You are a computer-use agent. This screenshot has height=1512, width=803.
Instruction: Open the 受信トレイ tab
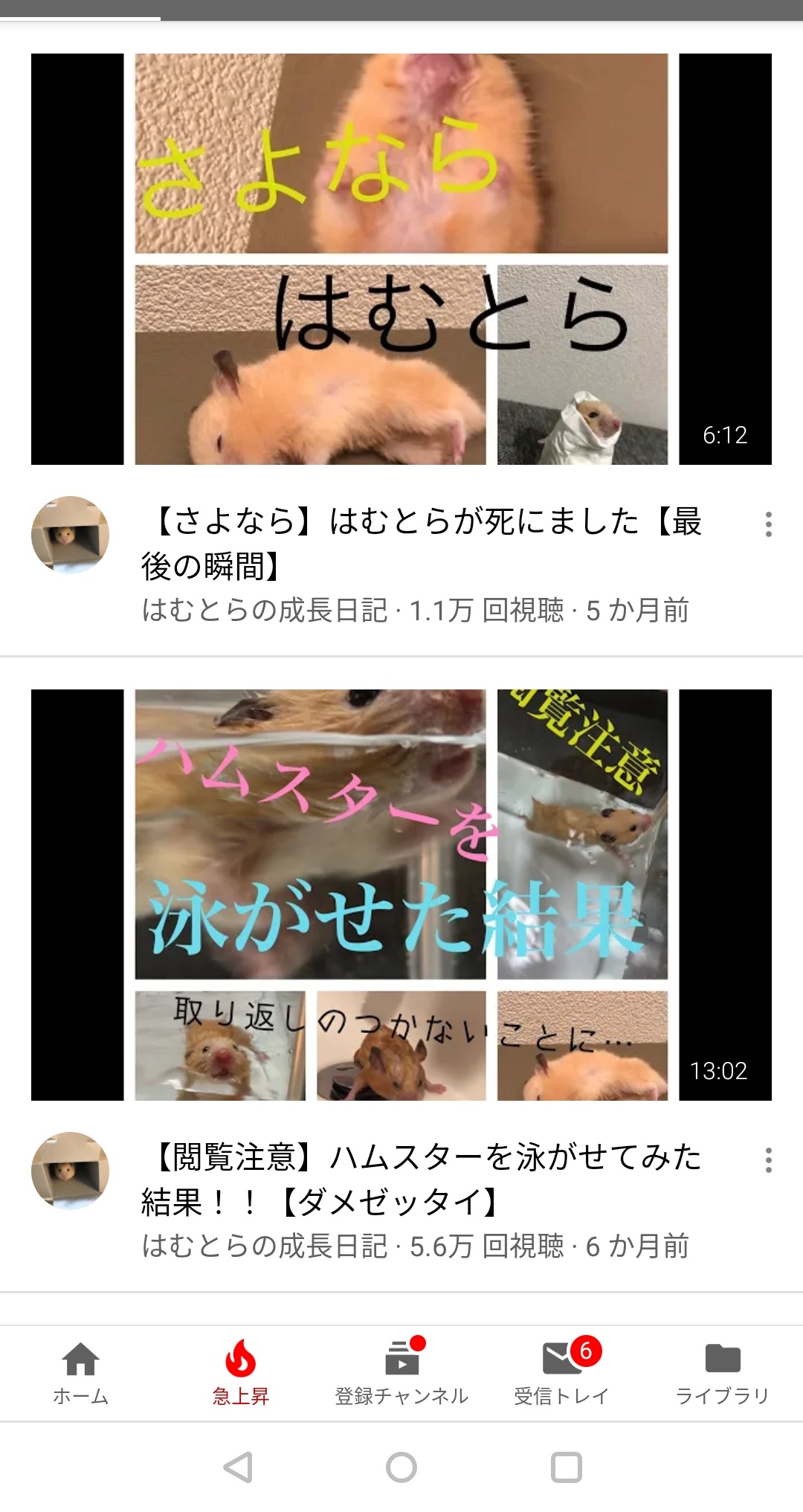click(562, 1374)
